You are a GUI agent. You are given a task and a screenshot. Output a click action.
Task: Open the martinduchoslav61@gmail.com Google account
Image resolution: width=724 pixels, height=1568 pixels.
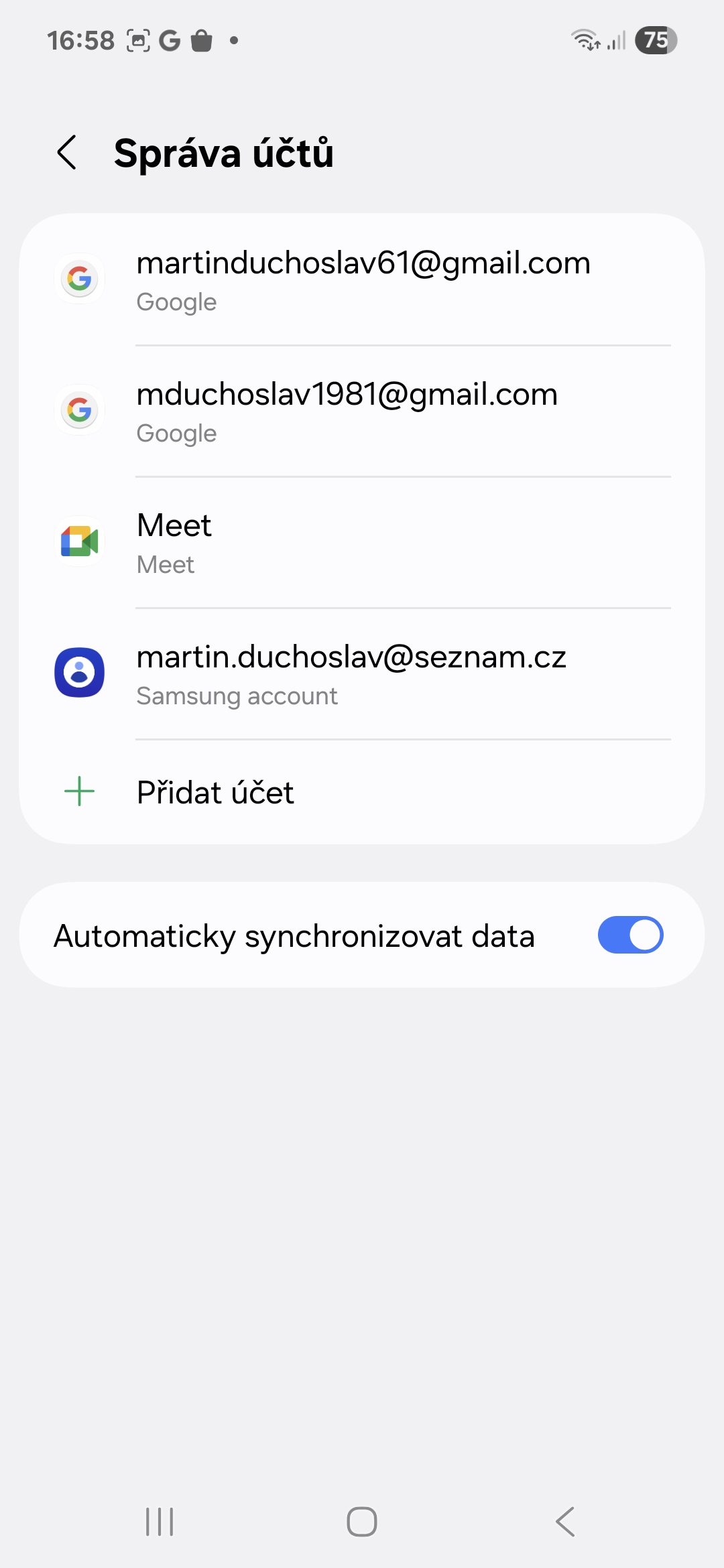pyautogui.click(x=362, y=280)
